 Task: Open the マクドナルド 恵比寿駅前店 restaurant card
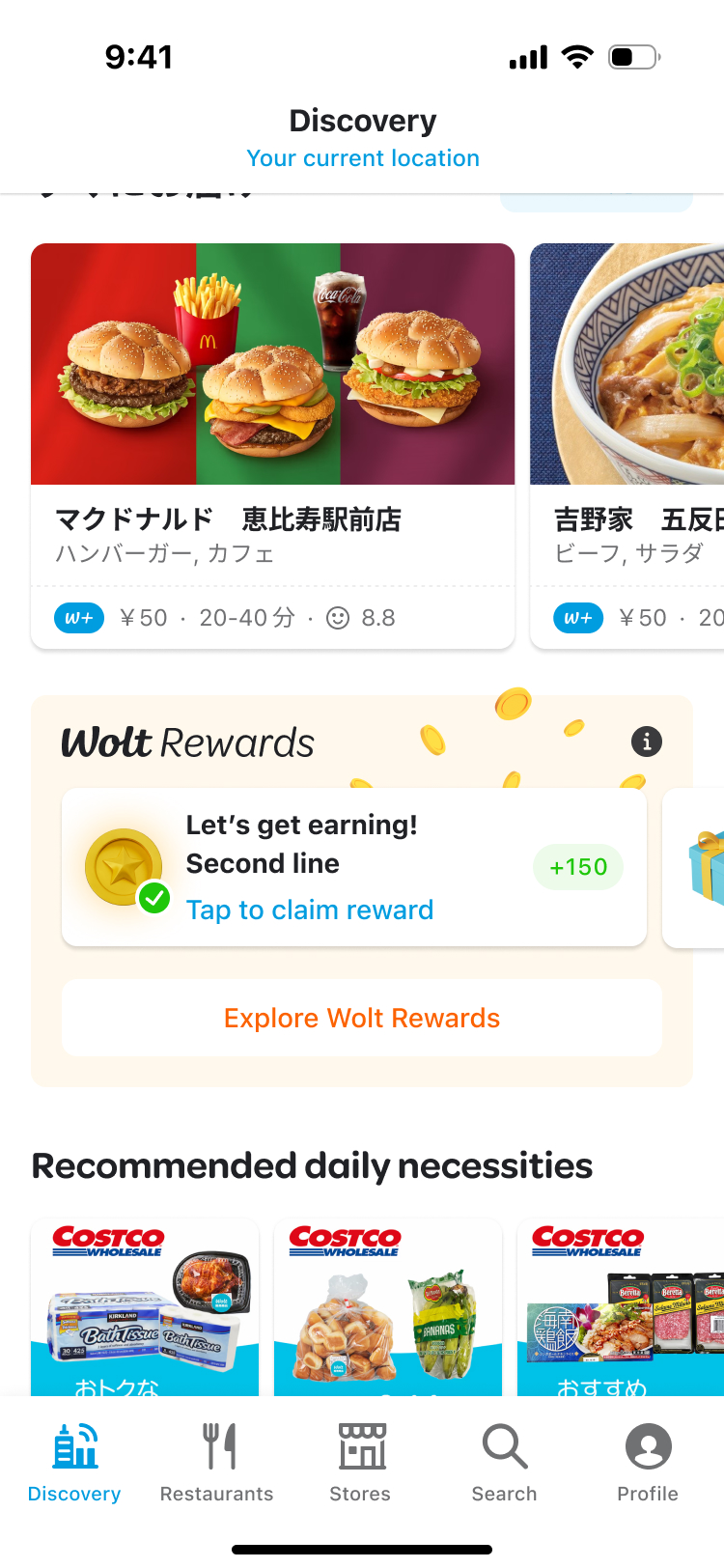(272, 444)
